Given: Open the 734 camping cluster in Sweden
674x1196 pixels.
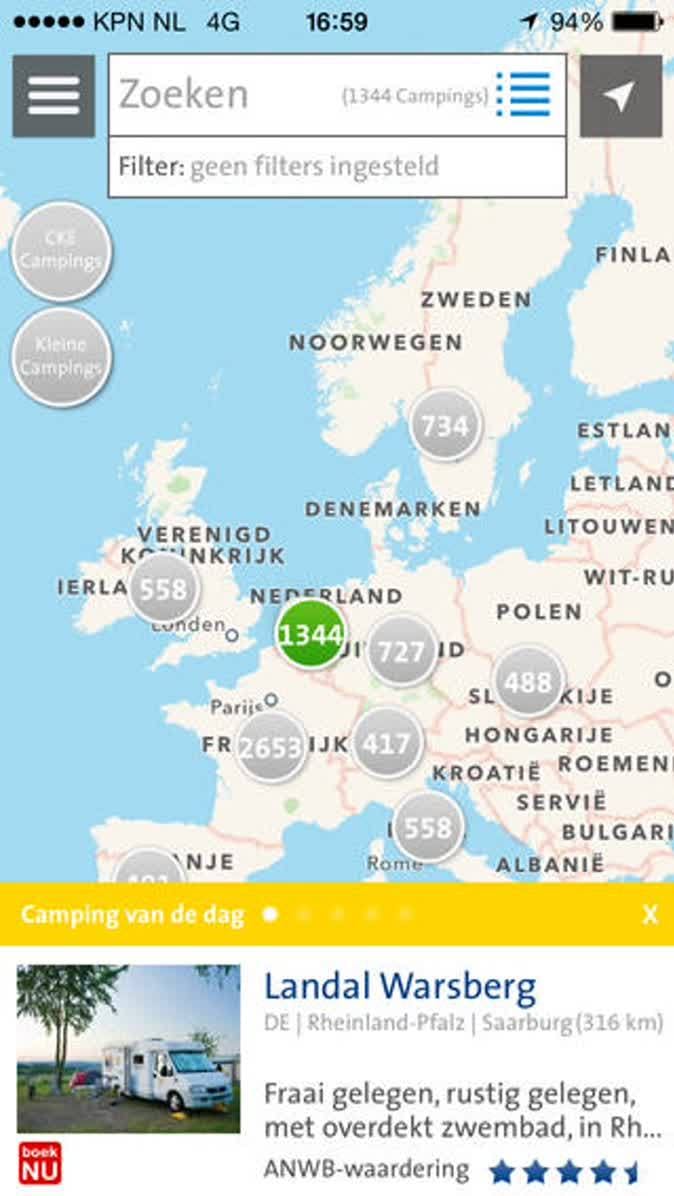Looking at the screenshot, I should click(445, 427).
